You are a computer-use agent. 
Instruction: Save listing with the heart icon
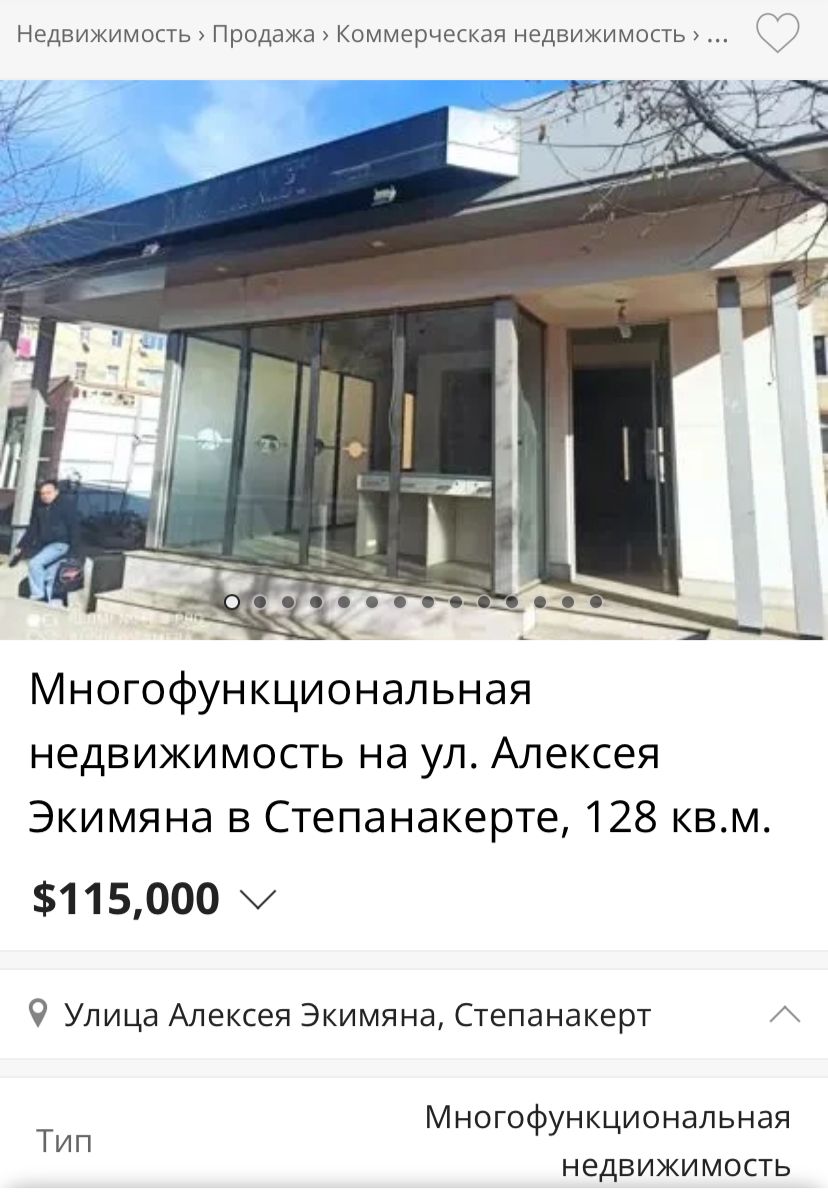click(777, 34)
